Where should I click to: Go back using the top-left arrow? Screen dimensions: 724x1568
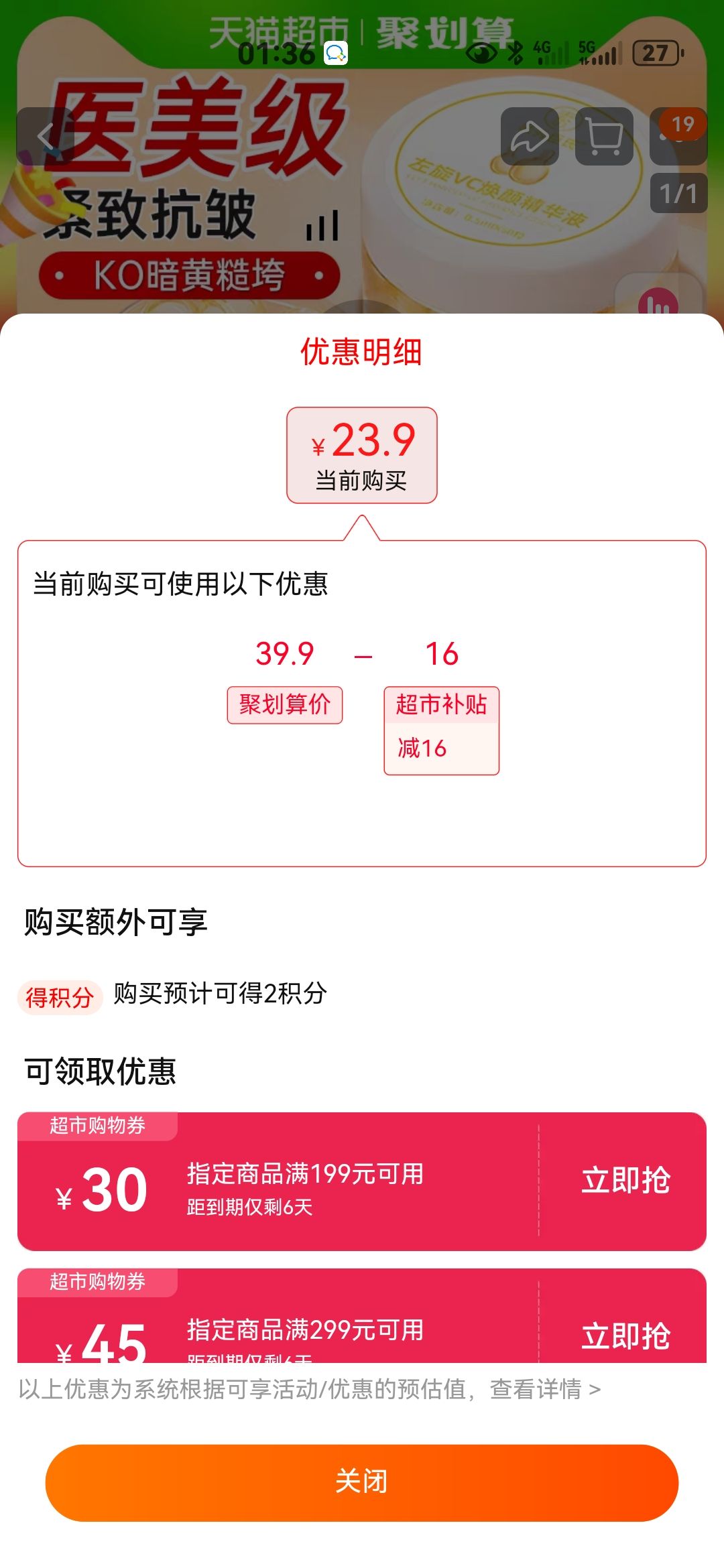tap(45, 136)
